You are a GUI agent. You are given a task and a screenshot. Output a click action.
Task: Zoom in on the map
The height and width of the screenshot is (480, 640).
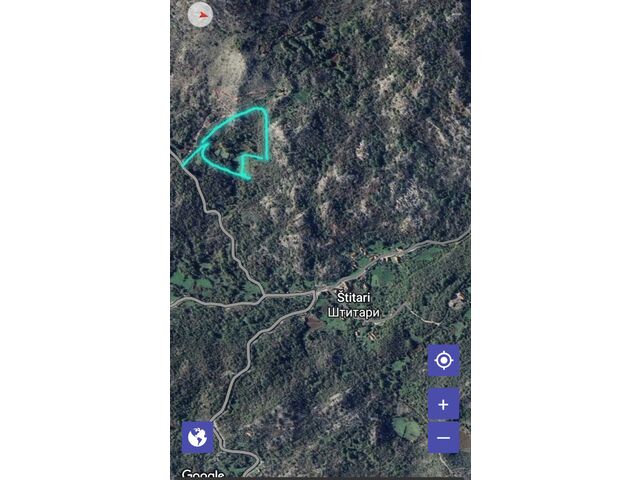pos(443,405)
